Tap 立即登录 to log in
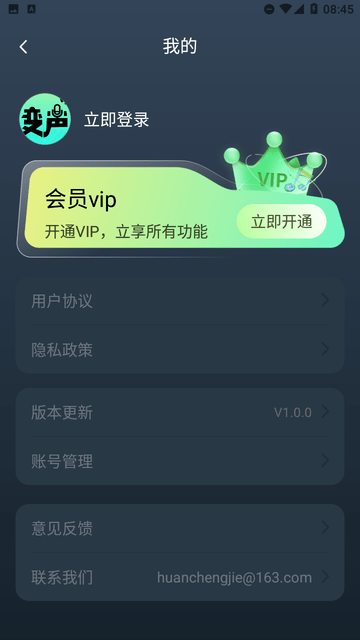 116,120
